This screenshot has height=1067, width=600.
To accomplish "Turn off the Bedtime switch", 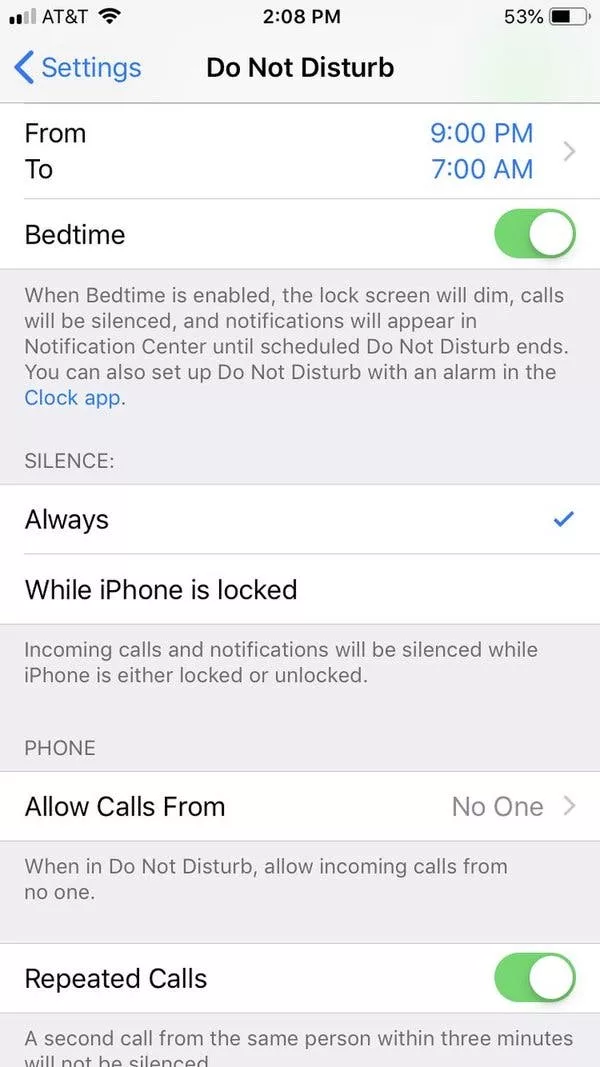I will pos(534,235).
